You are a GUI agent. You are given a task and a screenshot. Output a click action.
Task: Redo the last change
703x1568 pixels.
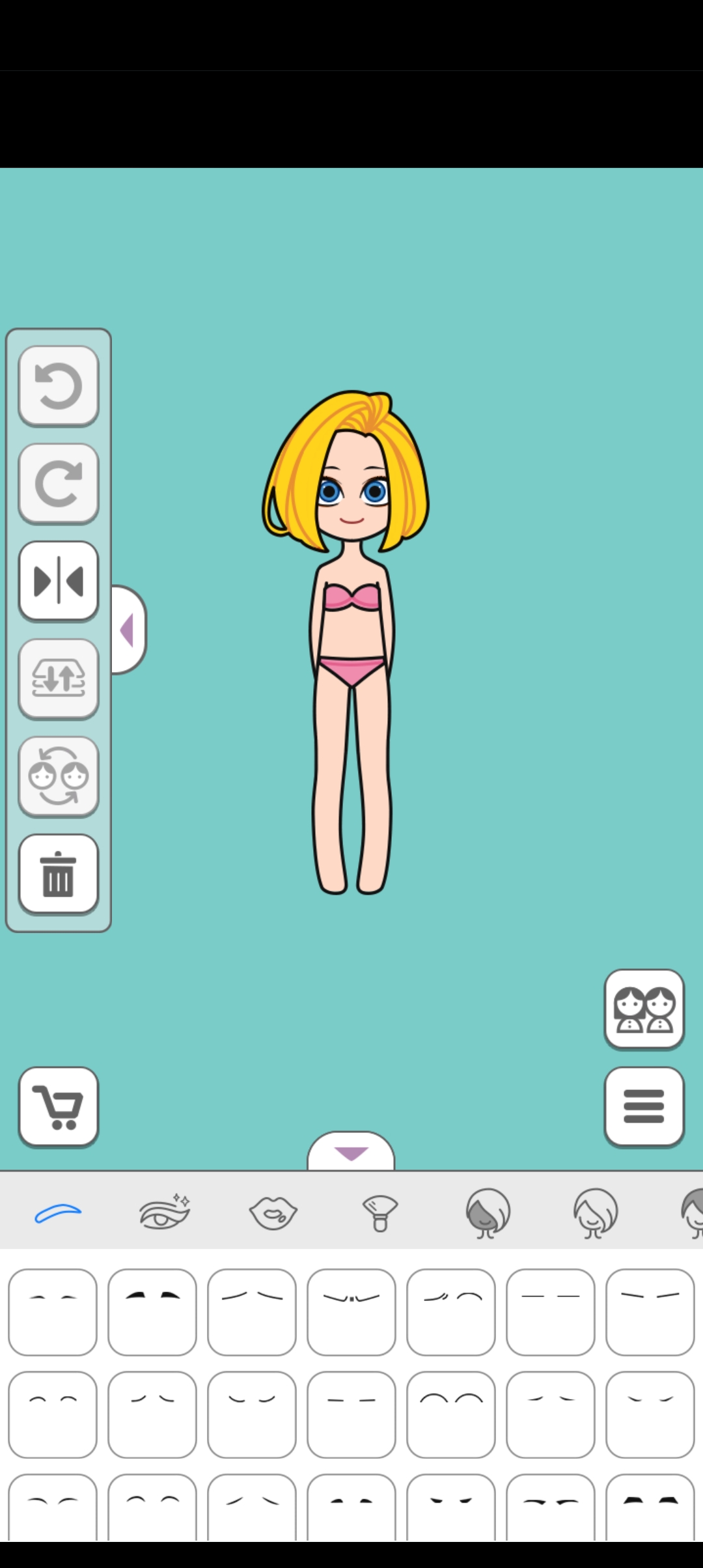click(59, 484)
